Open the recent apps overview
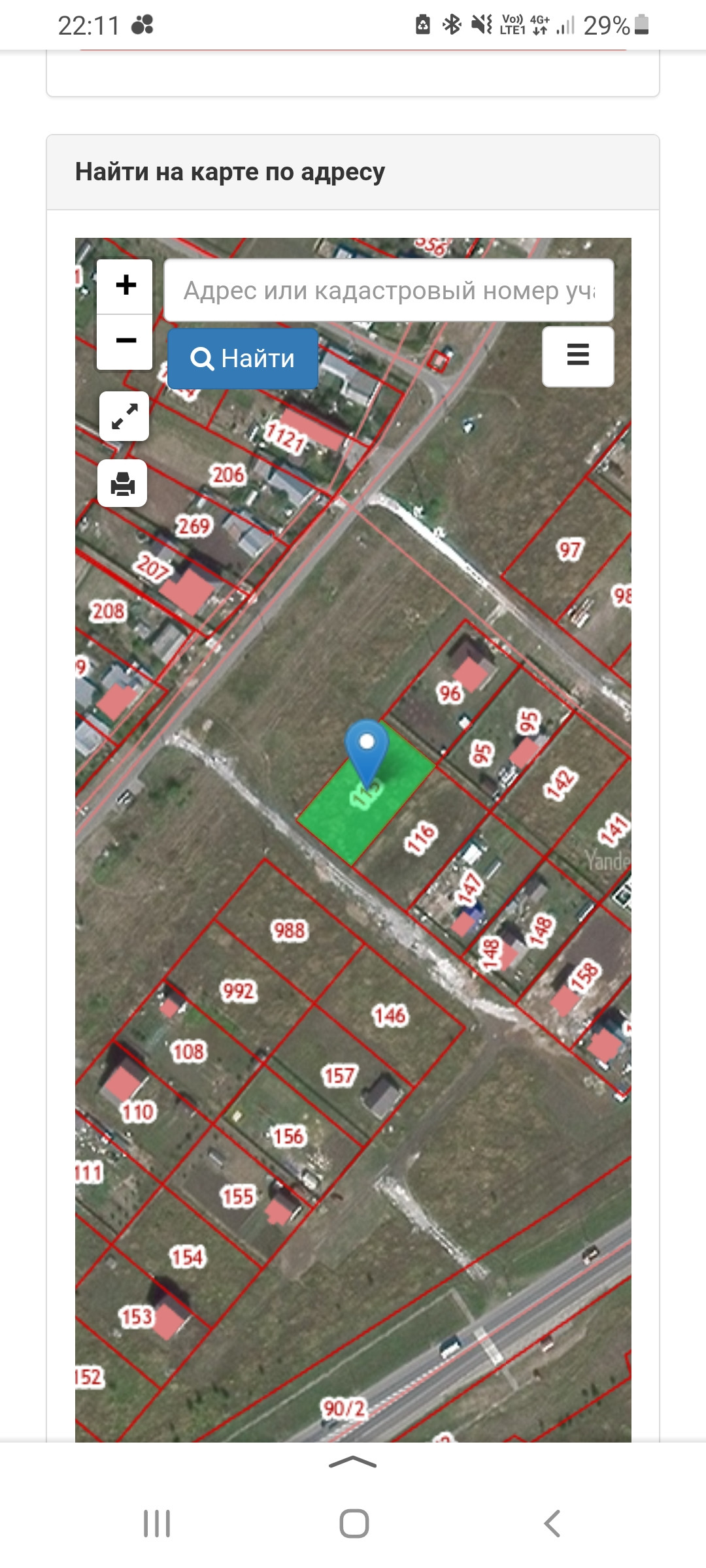 pyautogui.click(x=157, y=1524)
